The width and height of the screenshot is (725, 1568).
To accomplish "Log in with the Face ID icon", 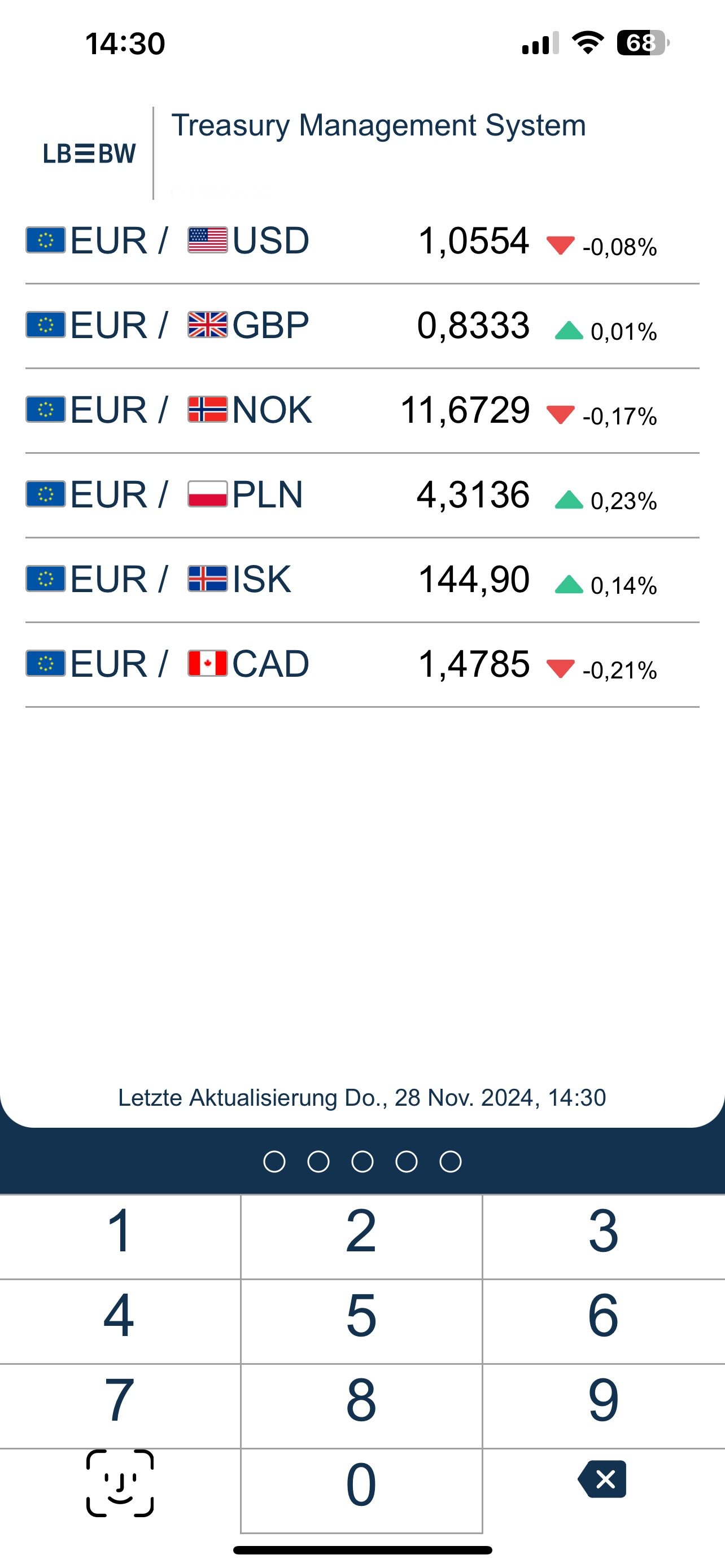I will coord(120,1483).
